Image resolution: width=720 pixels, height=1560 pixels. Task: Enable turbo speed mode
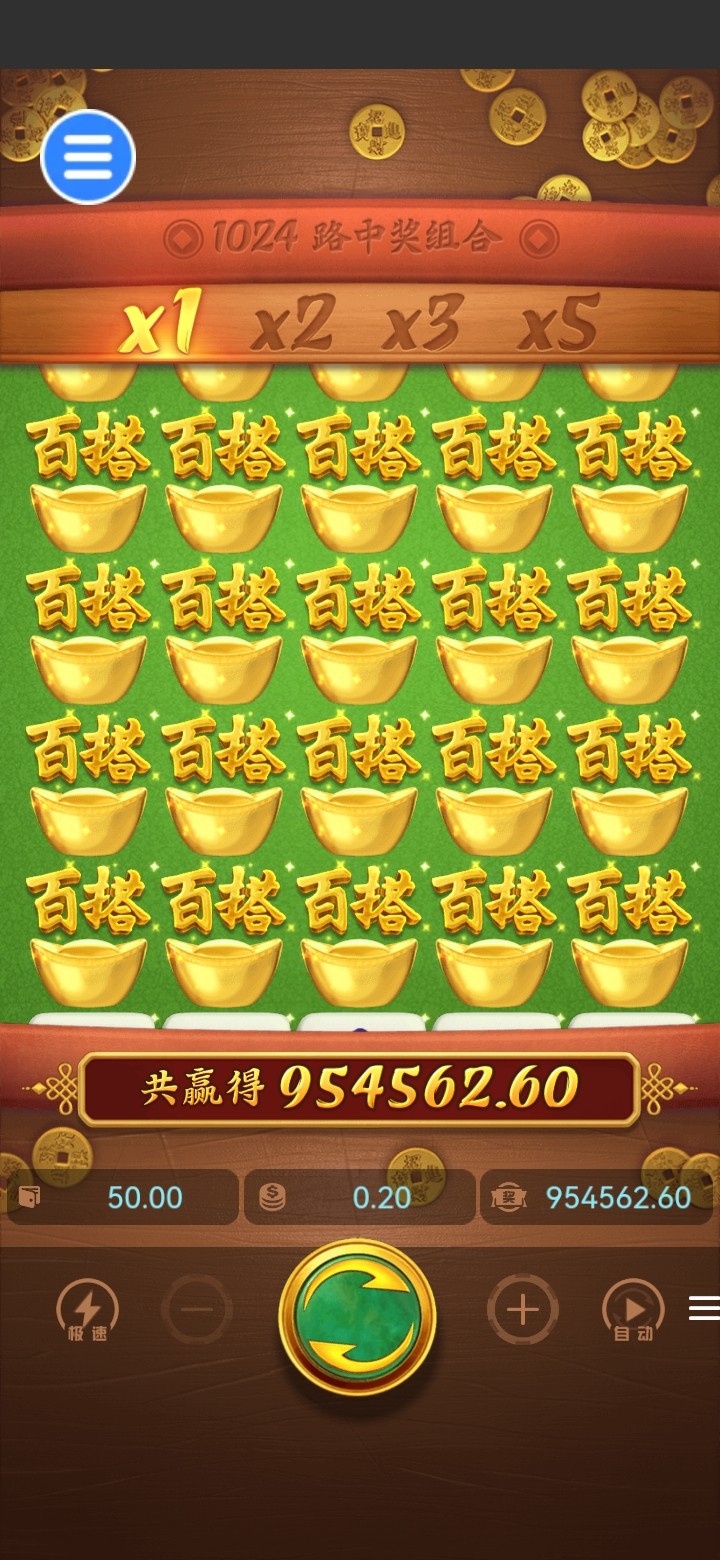pos(87,1310)
